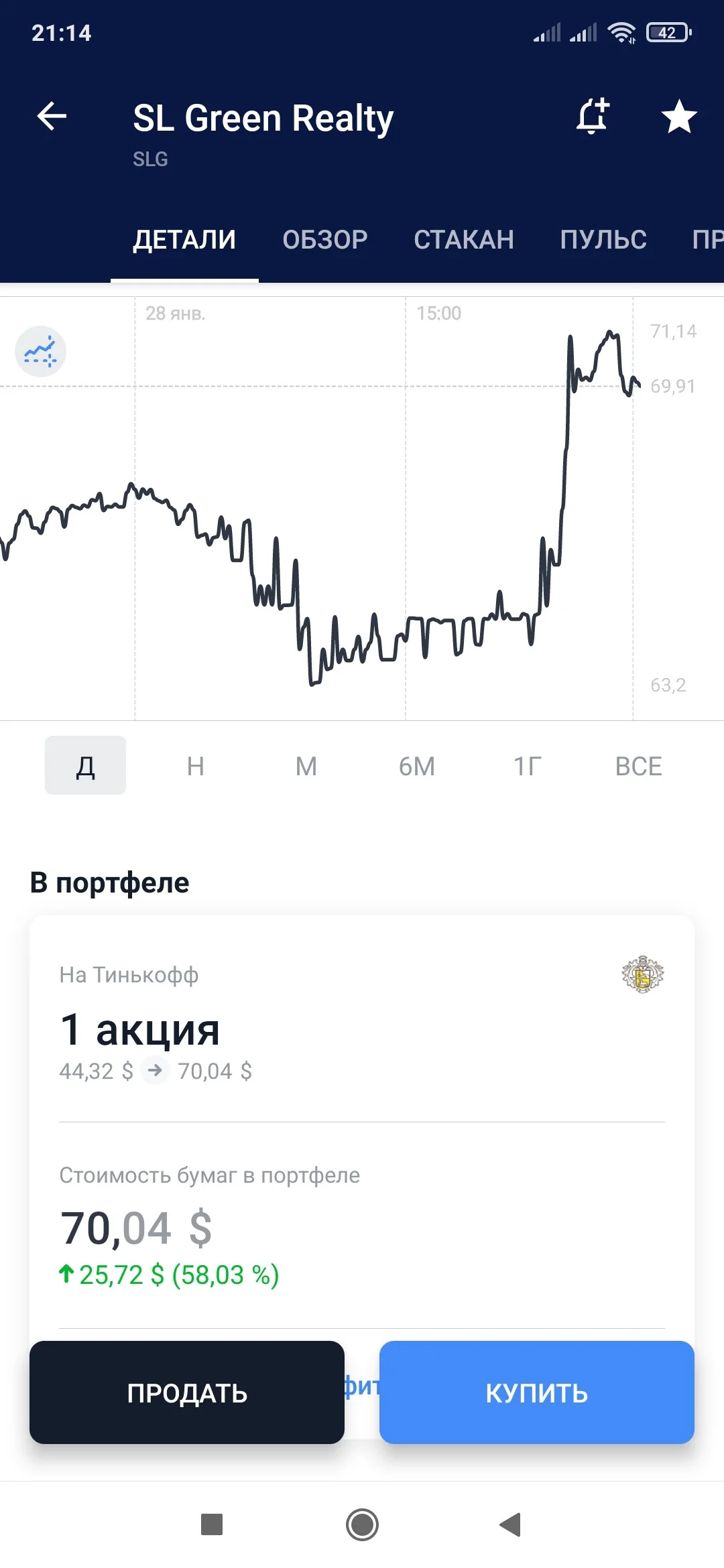
Task: Tap the system home button
Action: click(x=362, y=1525)
